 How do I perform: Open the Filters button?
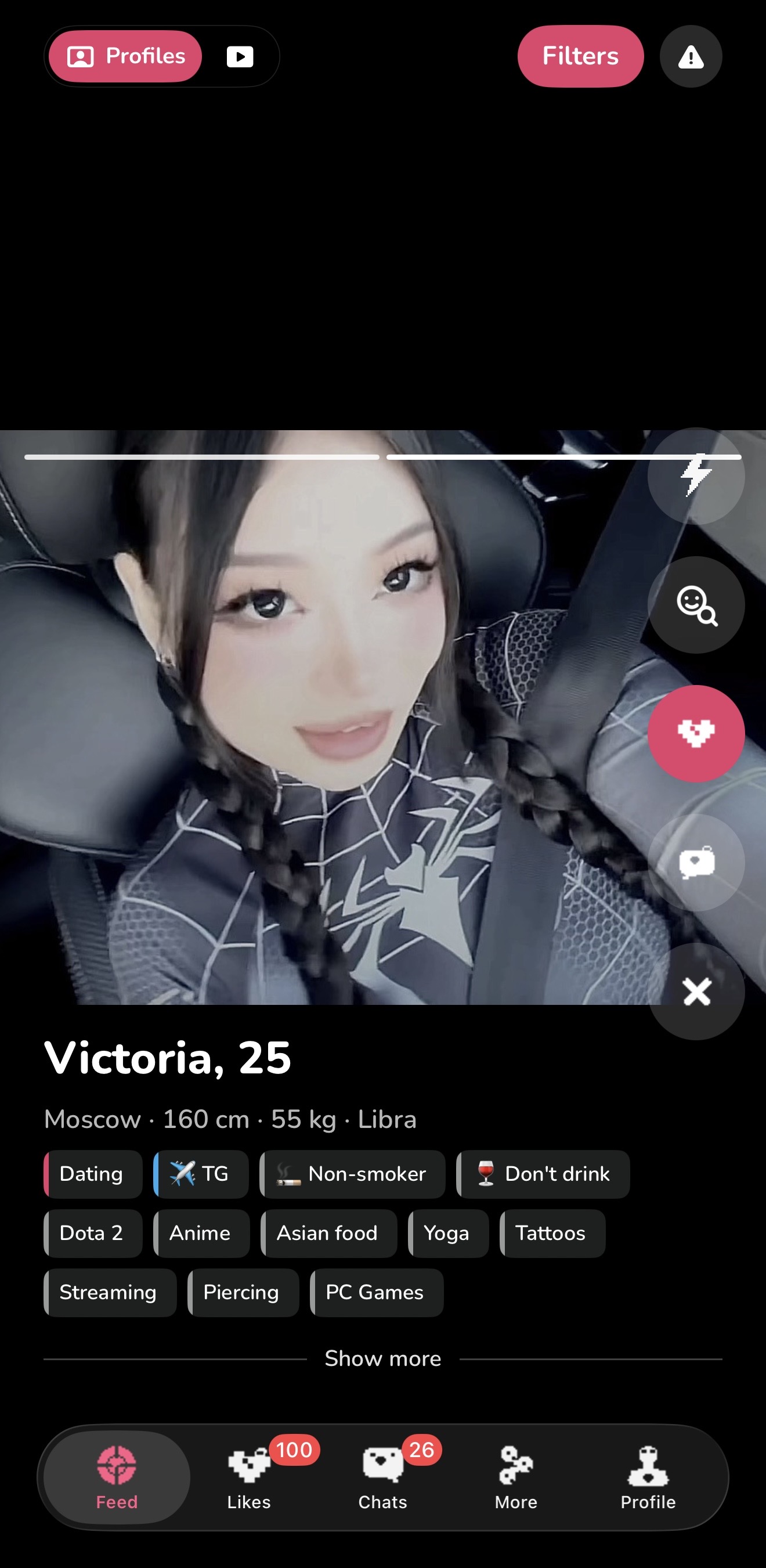(x=580, y=57)
